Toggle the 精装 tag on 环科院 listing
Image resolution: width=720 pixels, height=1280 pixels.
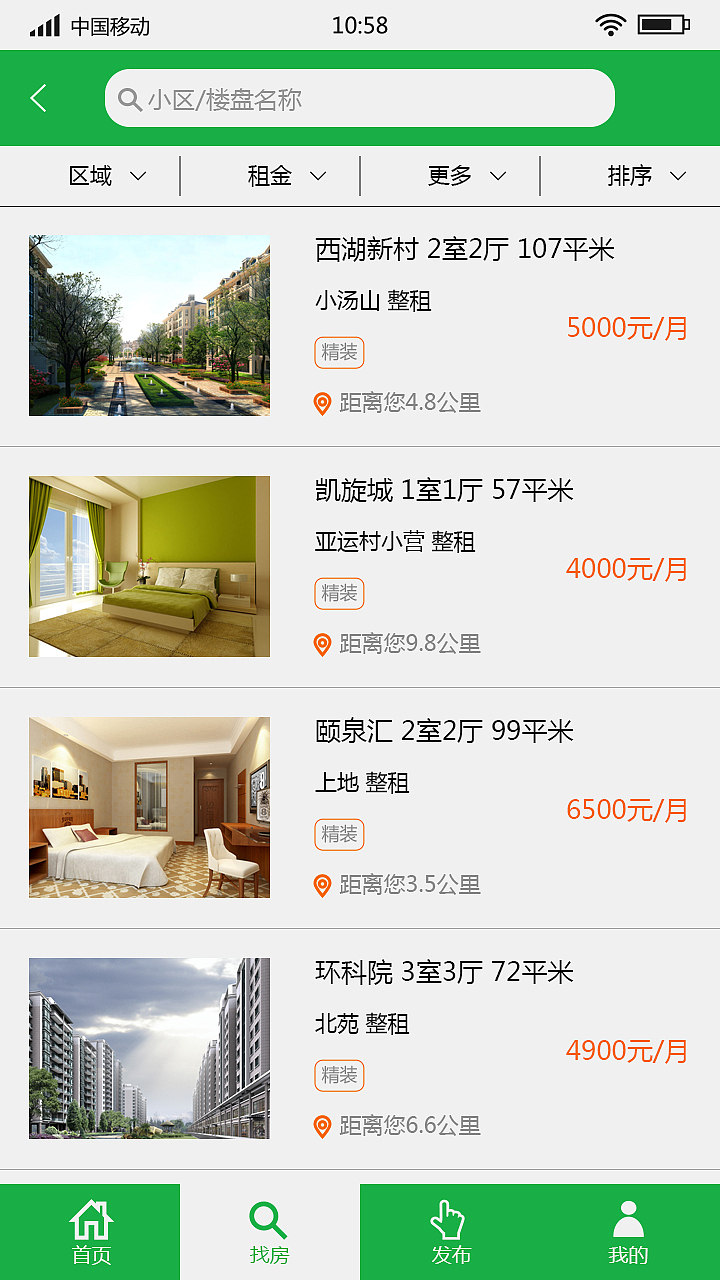[x=339, y=1075]
